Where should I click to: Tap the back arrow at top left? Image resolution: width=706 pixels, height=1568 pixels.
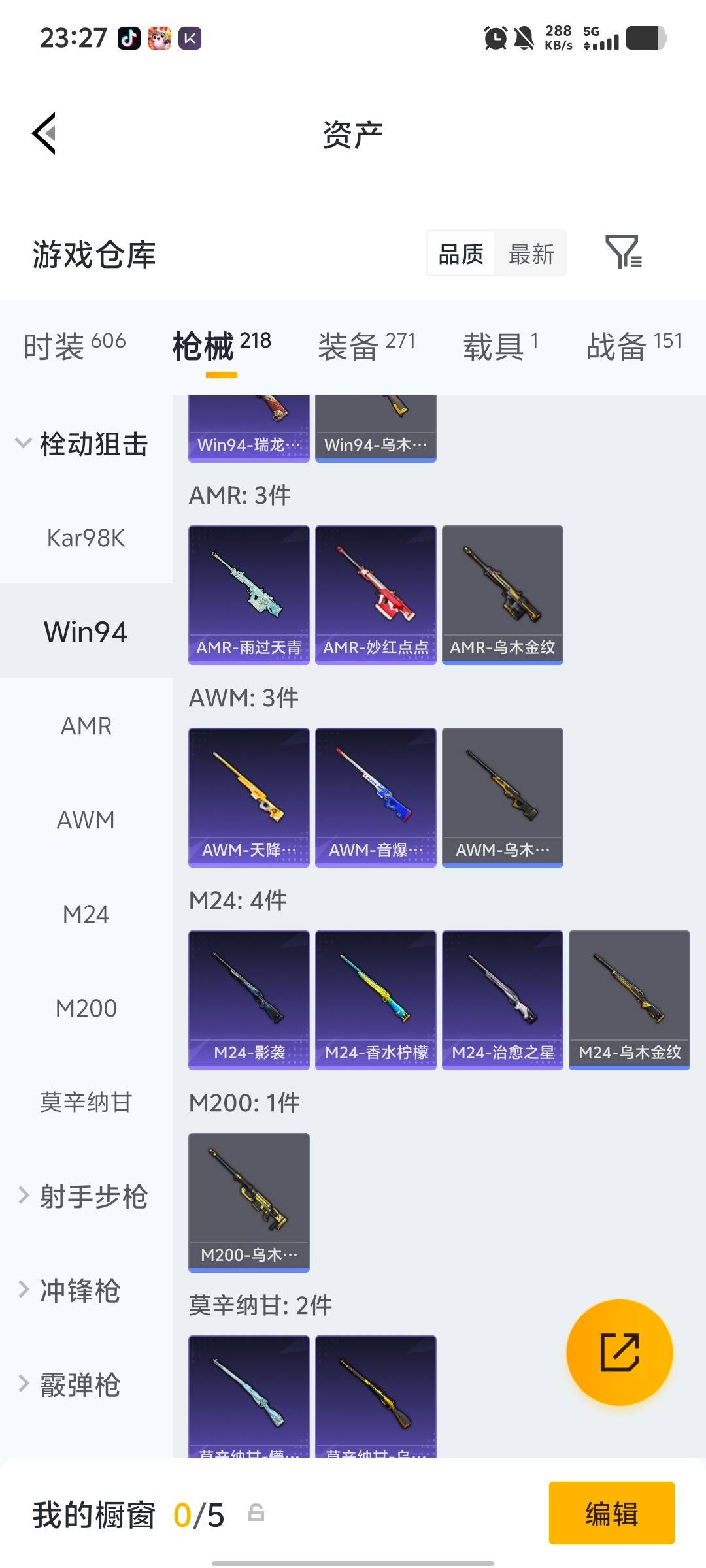coord(43,134)
